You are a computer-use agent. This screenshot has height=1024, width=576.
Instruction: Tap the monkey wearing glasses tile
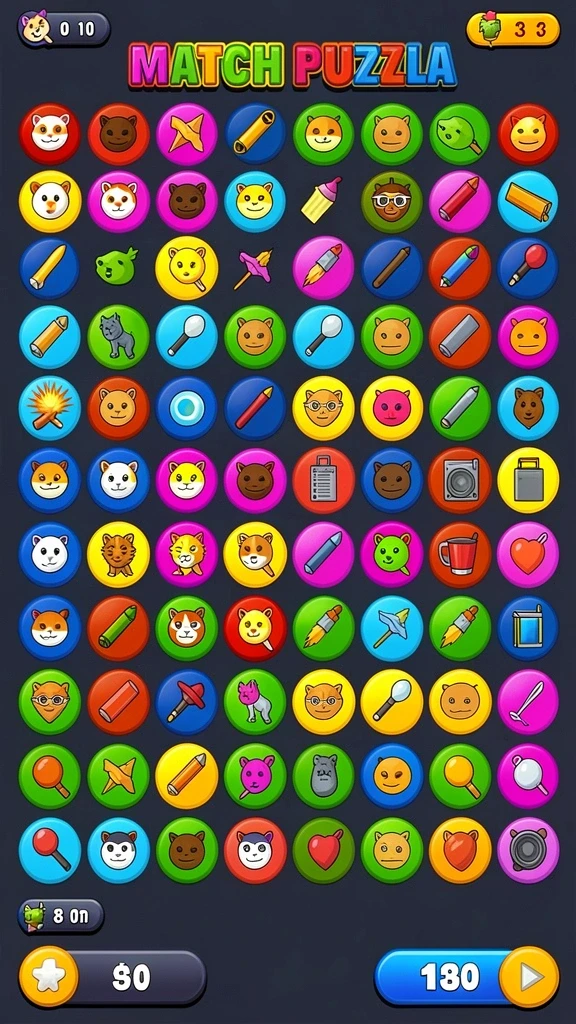tap(392, 202)
